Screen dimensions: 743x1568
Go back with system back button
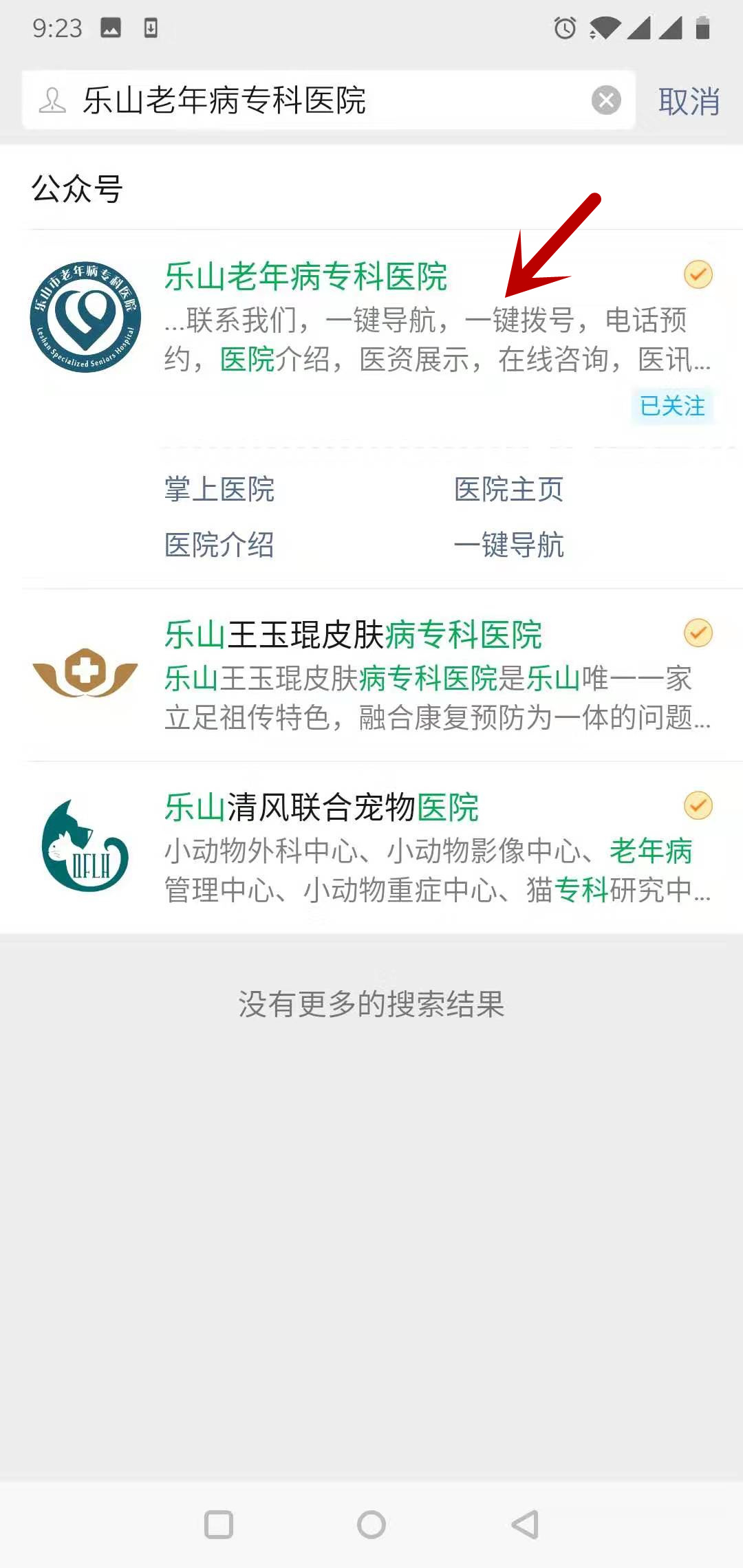[x=526, y=1525]
